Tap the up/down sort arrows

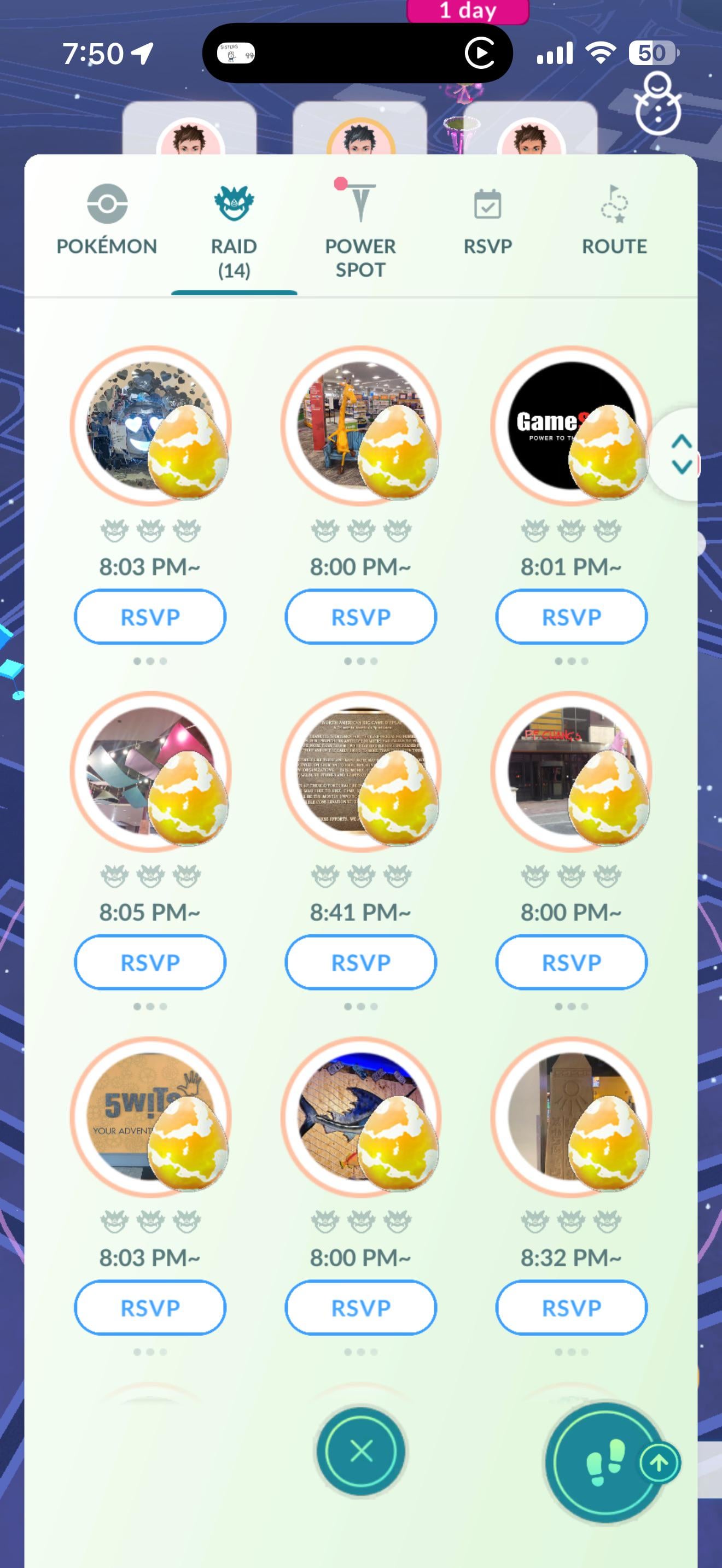[x=682, y=454]
